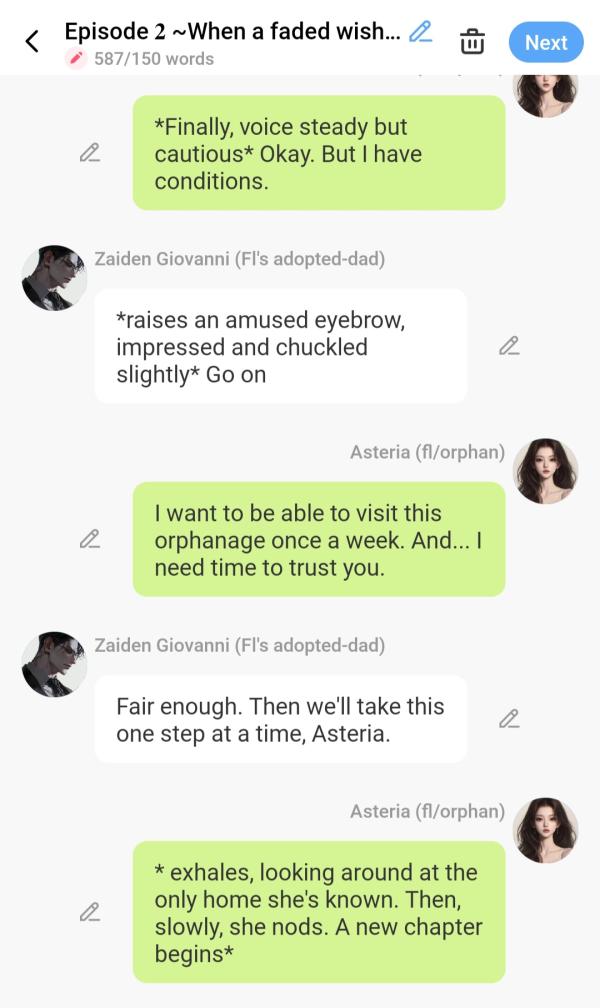Edit the episode title with the pencil icon
Screen dimensions: 600x1008
[x=421, y=31]
